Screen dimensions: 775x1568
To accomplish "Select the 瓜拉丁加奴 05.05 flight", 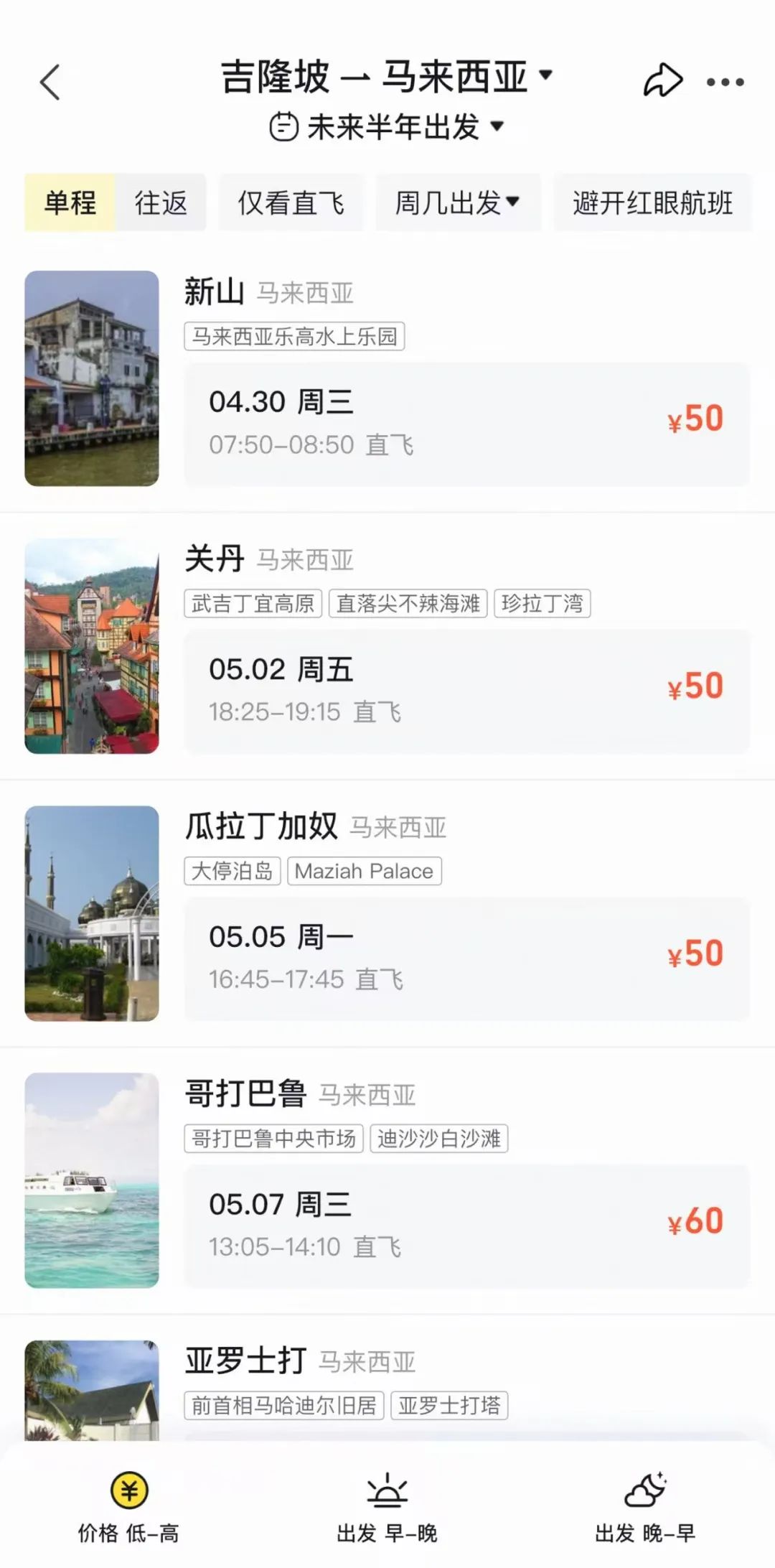I will (466, 958).
